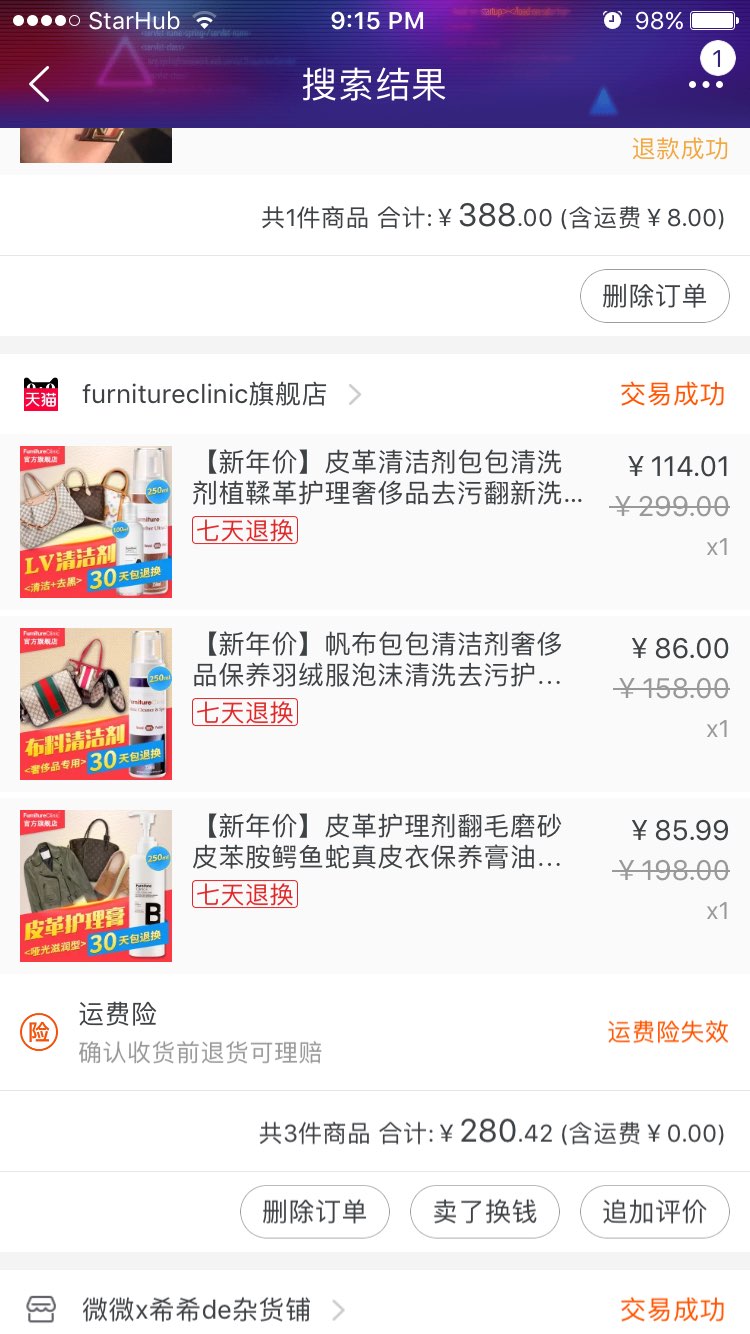This screenshot has height=1334, width=750.
Task: Open the three-dot overflow menu
Action: pos(705,85)
